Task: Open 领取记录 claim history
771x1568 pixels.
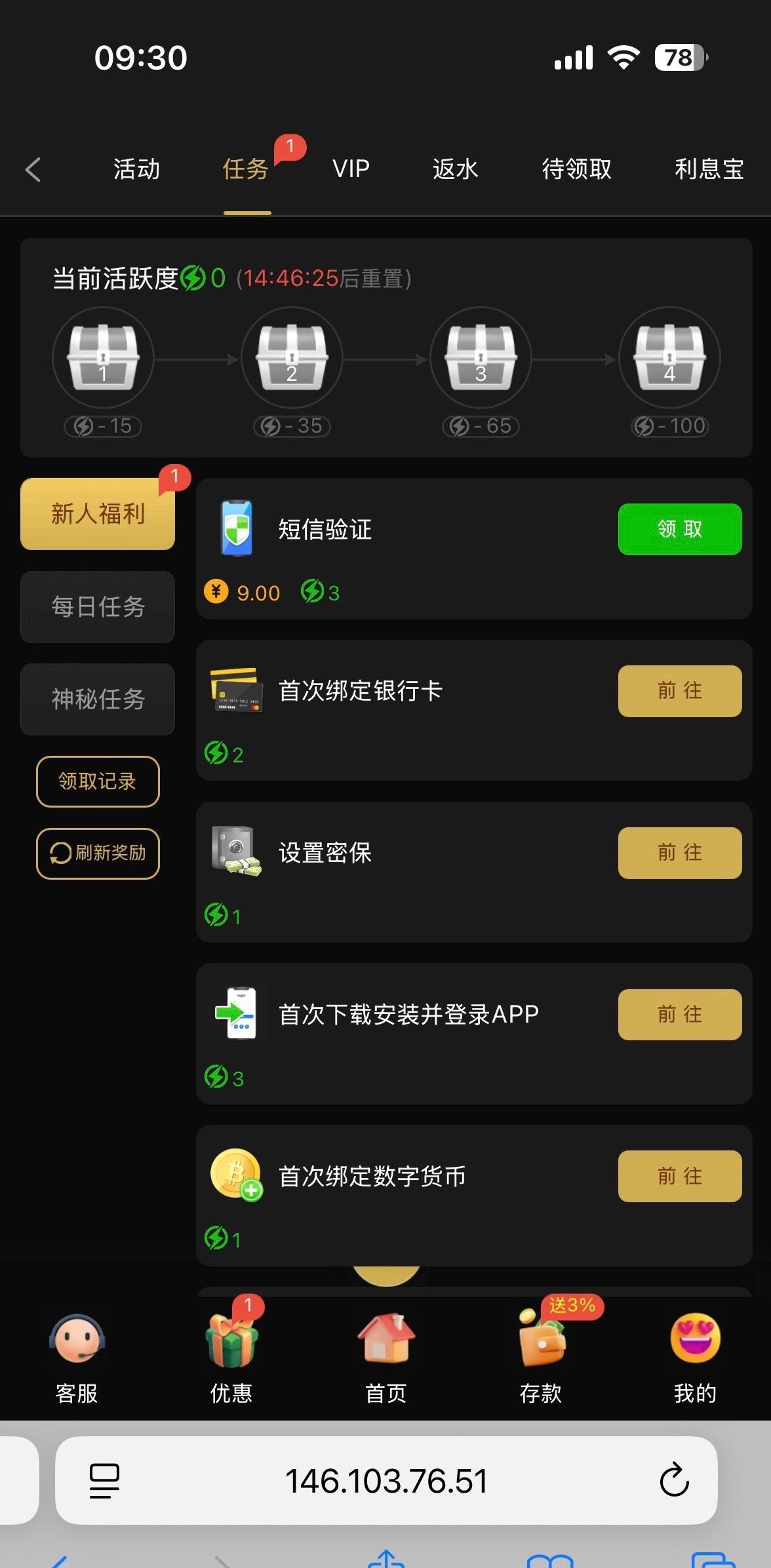Action: [x=98, y=781]
